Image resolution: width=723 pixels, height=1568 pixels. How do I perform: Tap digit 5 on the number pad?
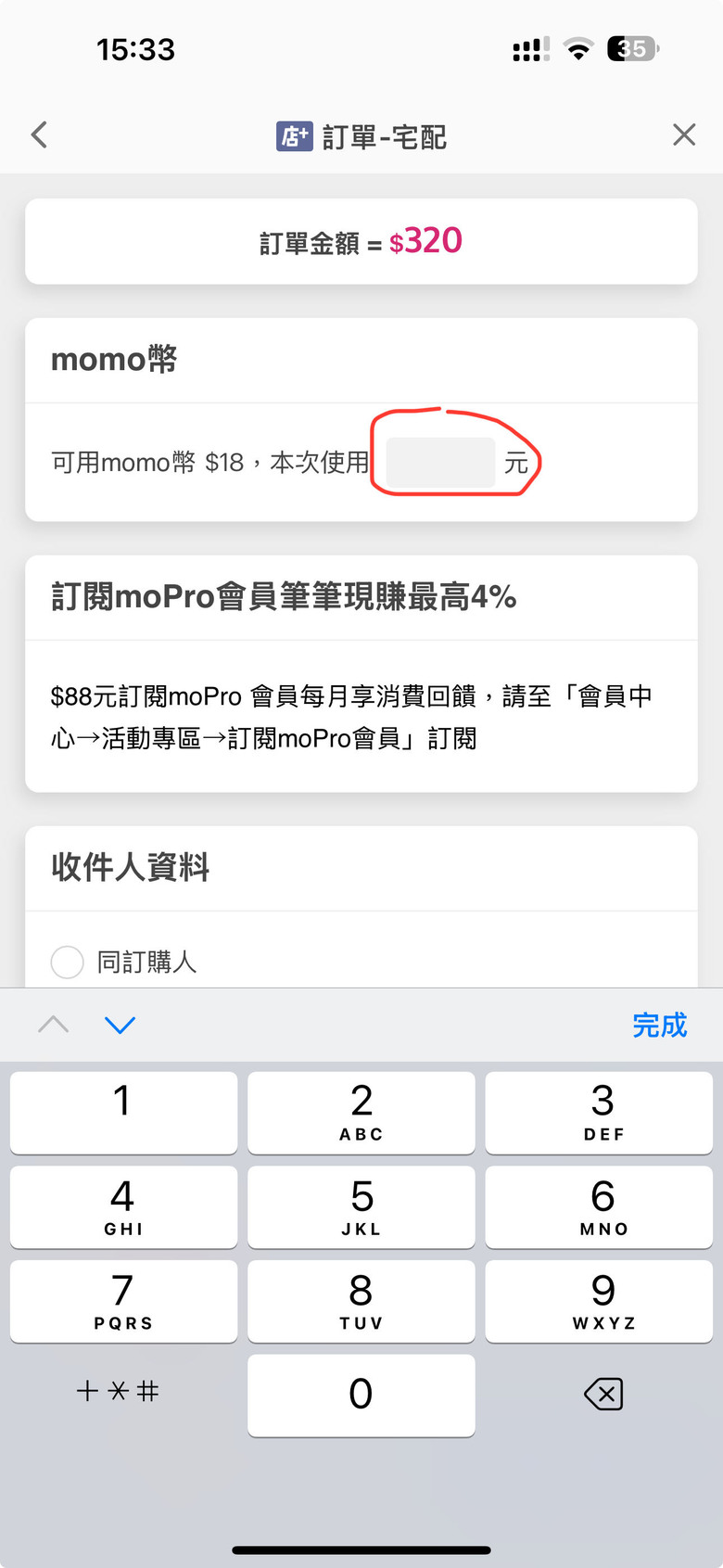click(361, 1206)
